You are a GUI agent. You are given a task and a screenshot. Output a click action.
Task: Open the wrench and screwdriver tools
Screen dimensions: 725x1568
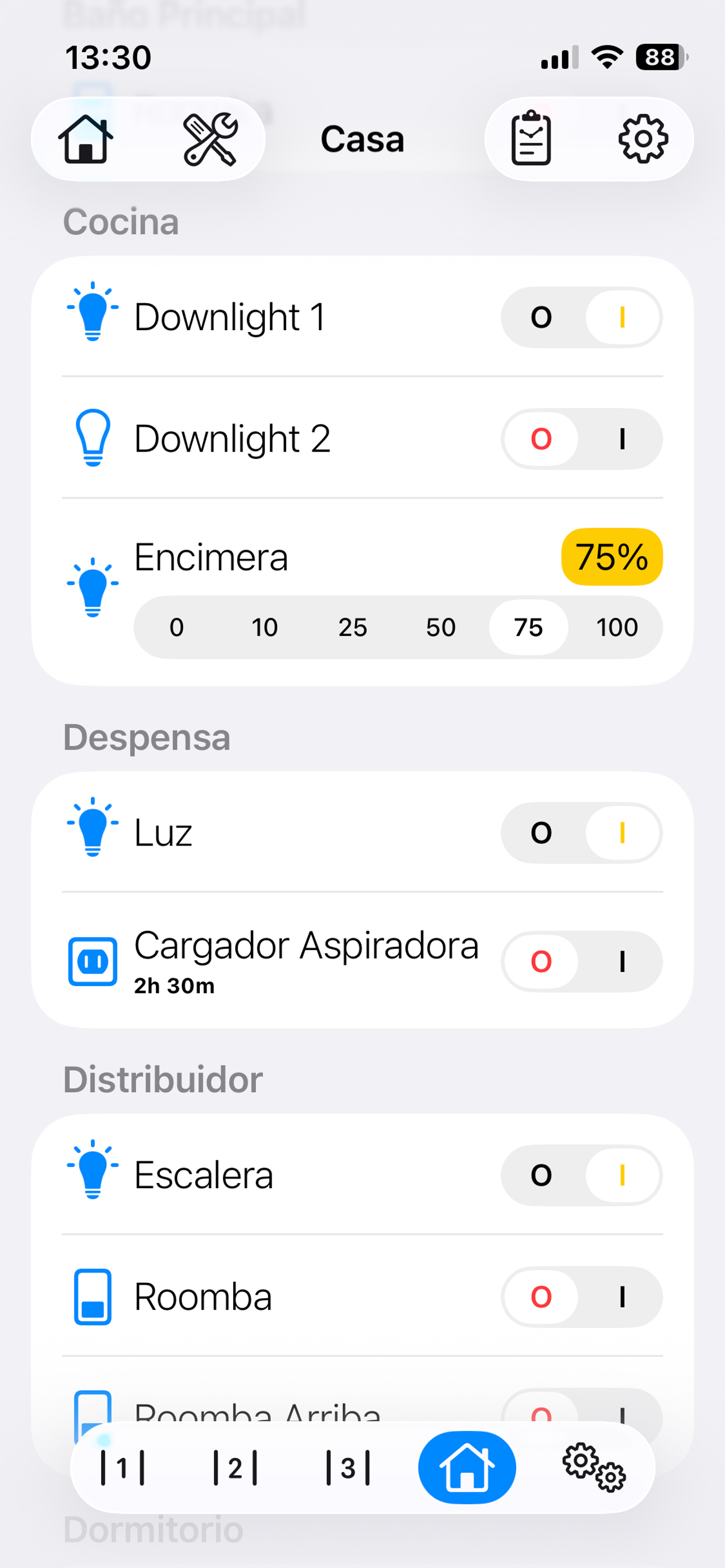[210, 139]
